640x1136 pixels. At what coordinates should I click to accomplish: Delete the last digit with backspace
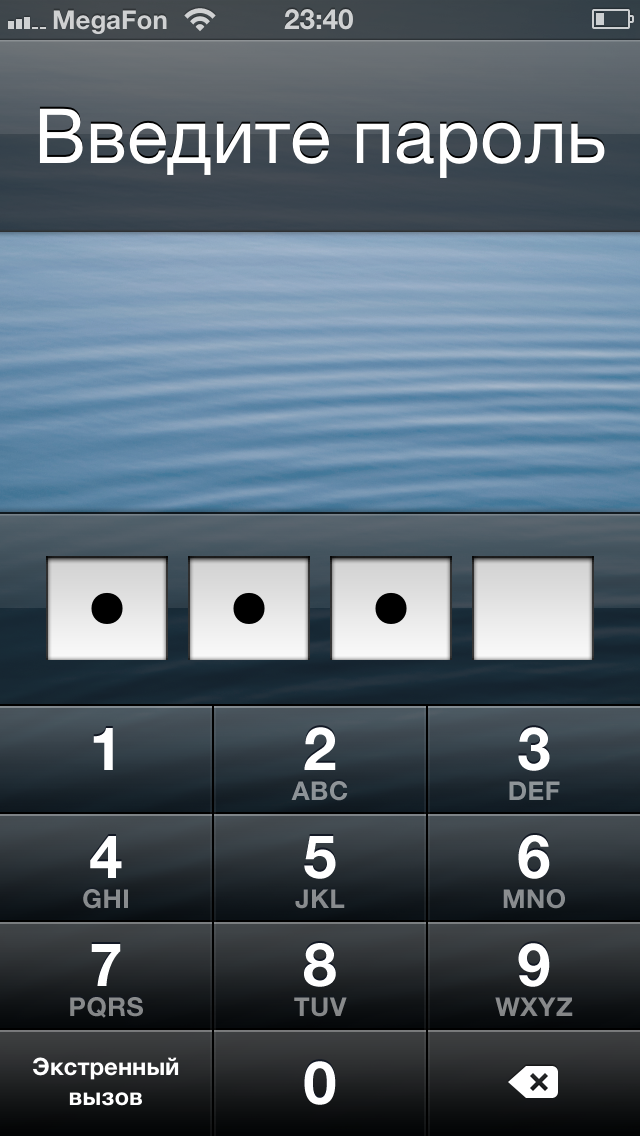click(x=534, y=1084)
